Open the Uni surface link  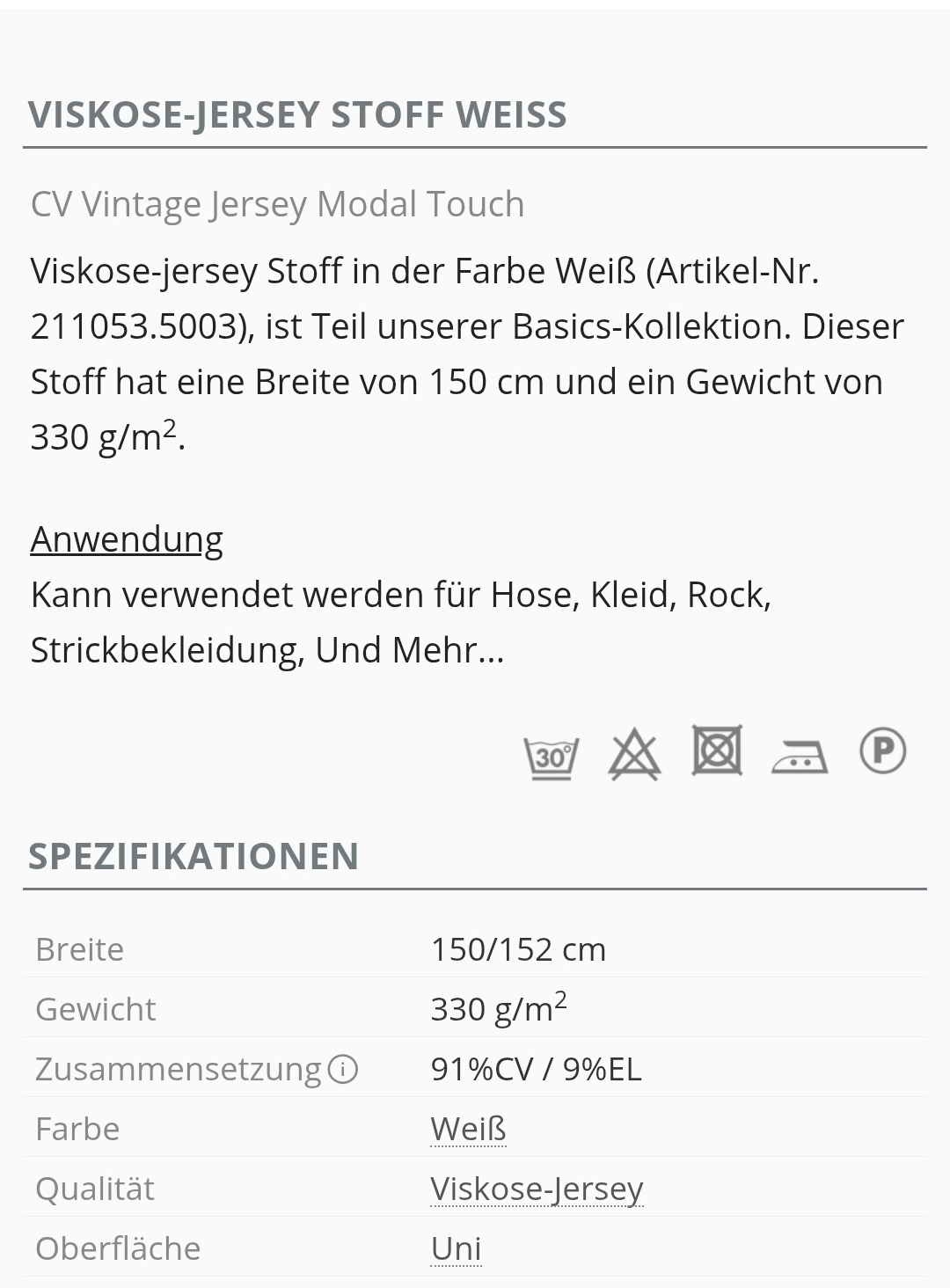(x=456, y=1248)
